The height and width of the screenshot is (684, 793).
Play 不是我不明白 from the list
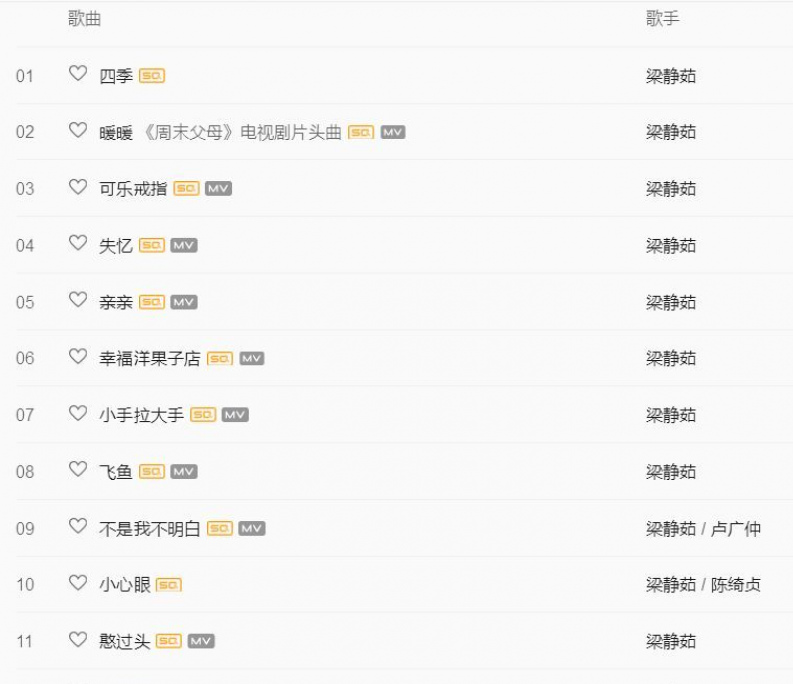149,529
